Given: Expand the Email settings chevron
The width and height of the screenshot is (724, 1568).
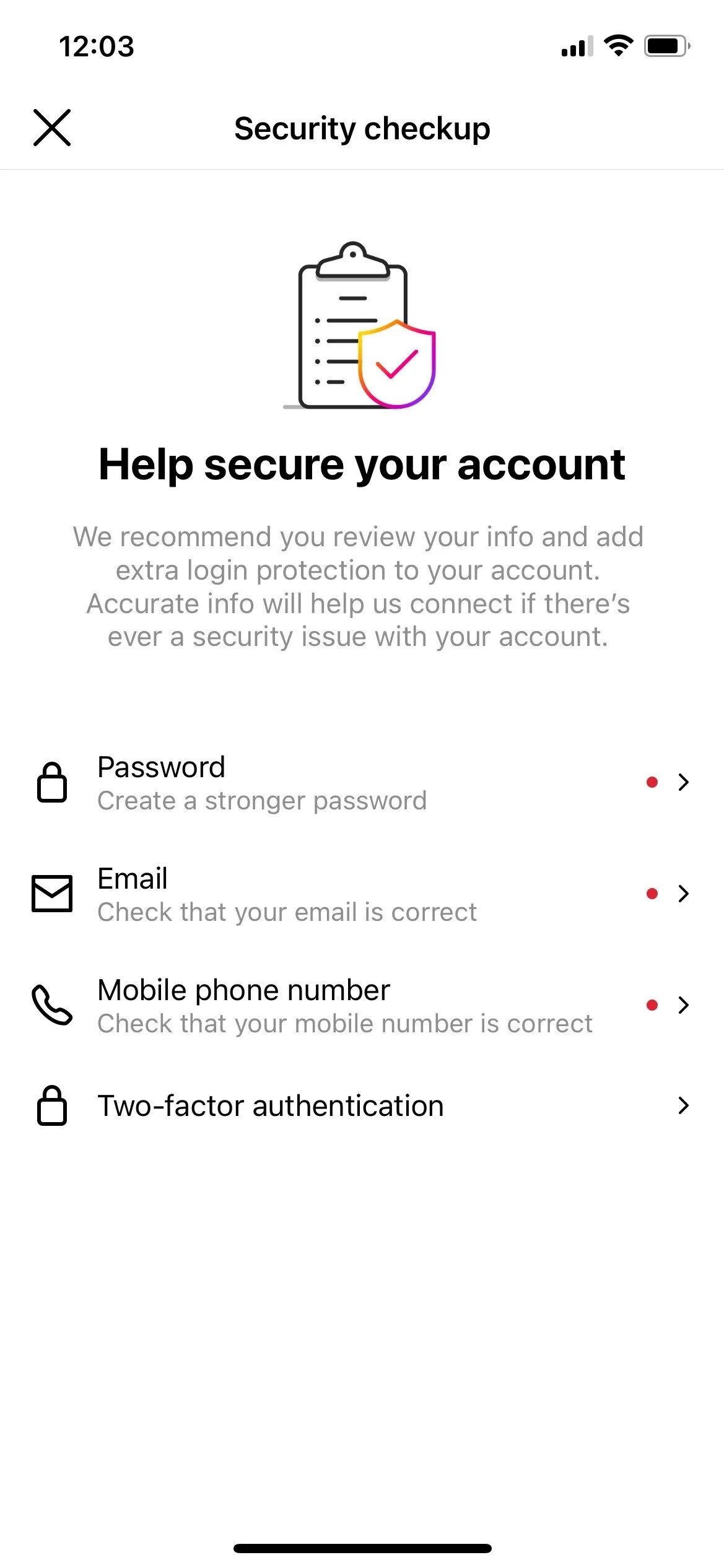Looking at the screenshot, I should 684,894.
